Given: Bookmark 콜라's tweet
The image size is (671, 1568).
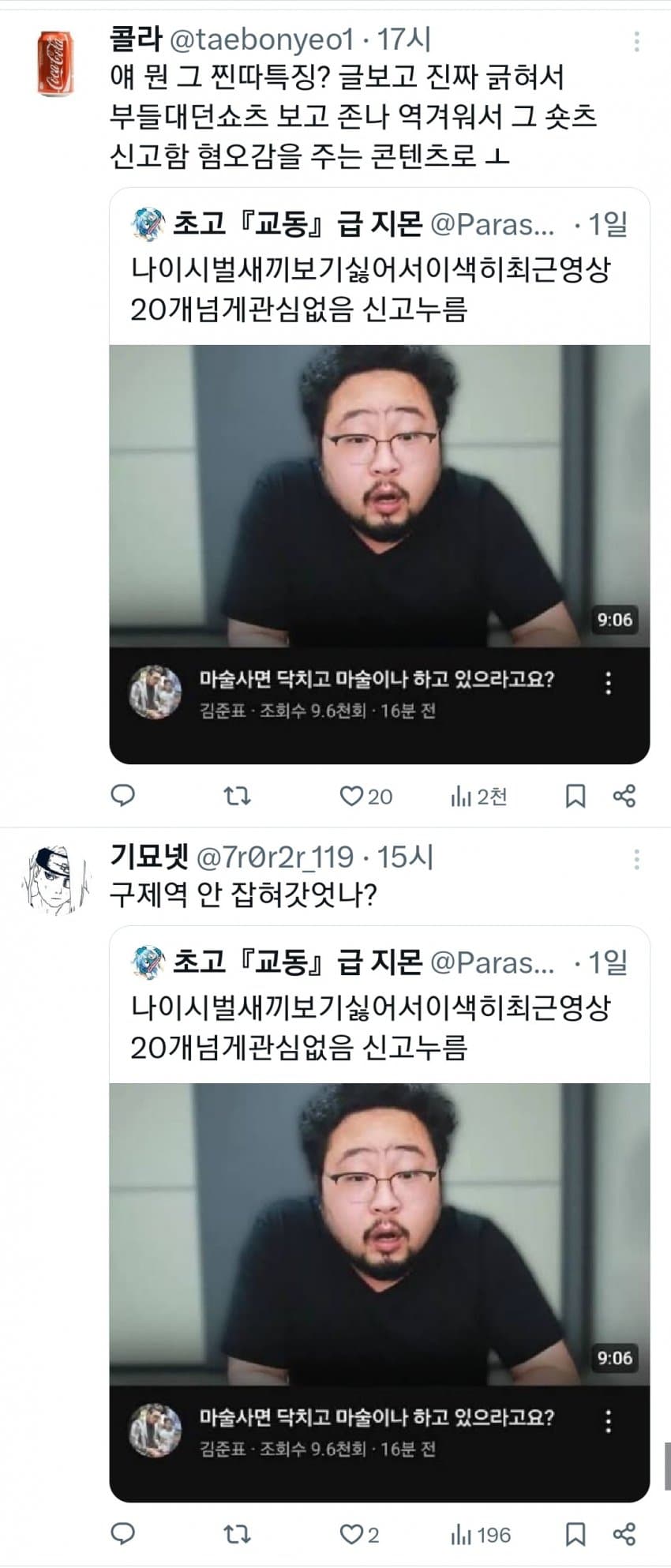Looking at the screenshot, I should click(575, 796).
